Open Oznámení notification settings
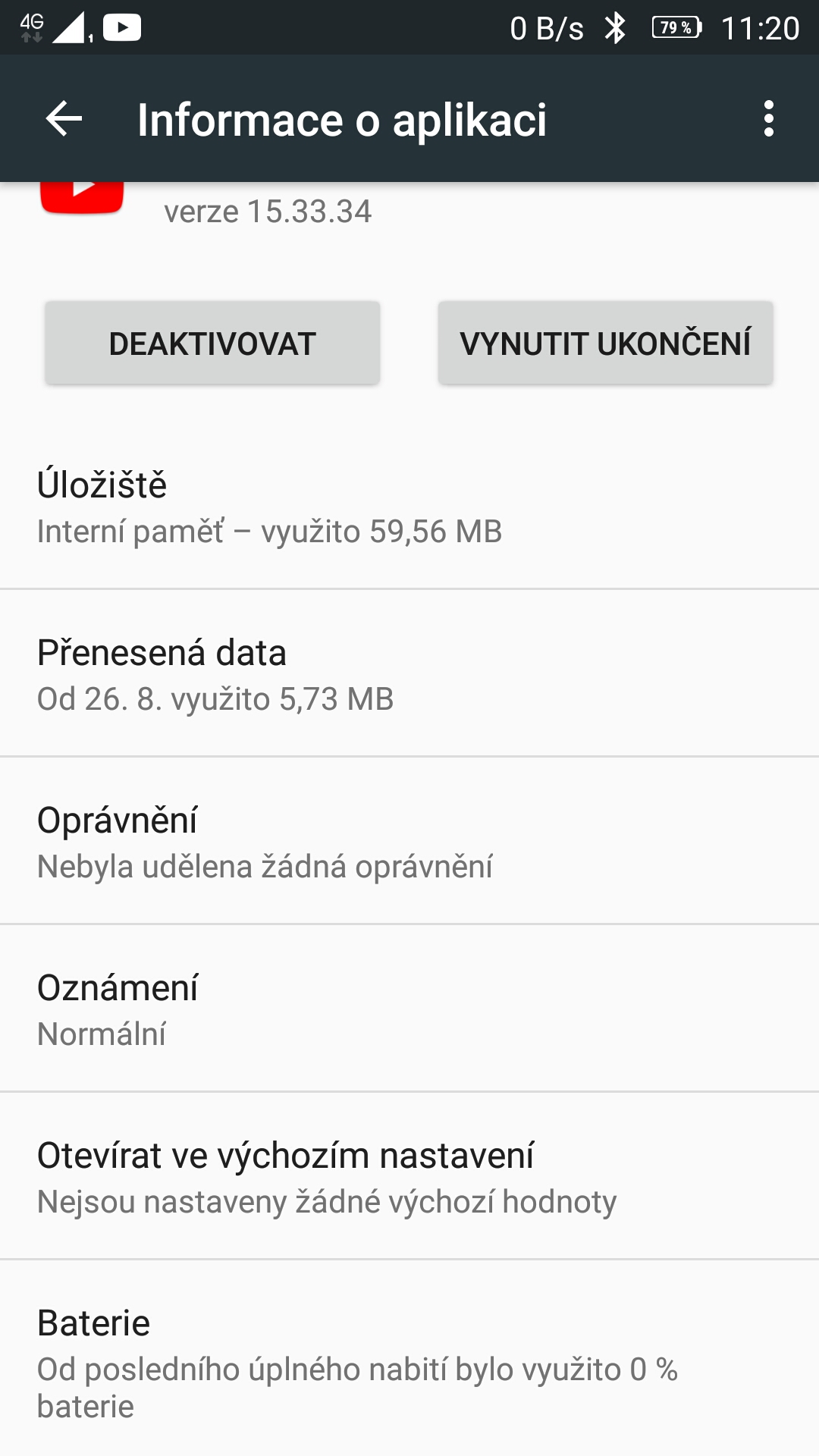819x1456 pixels. tap(409, 1009)
